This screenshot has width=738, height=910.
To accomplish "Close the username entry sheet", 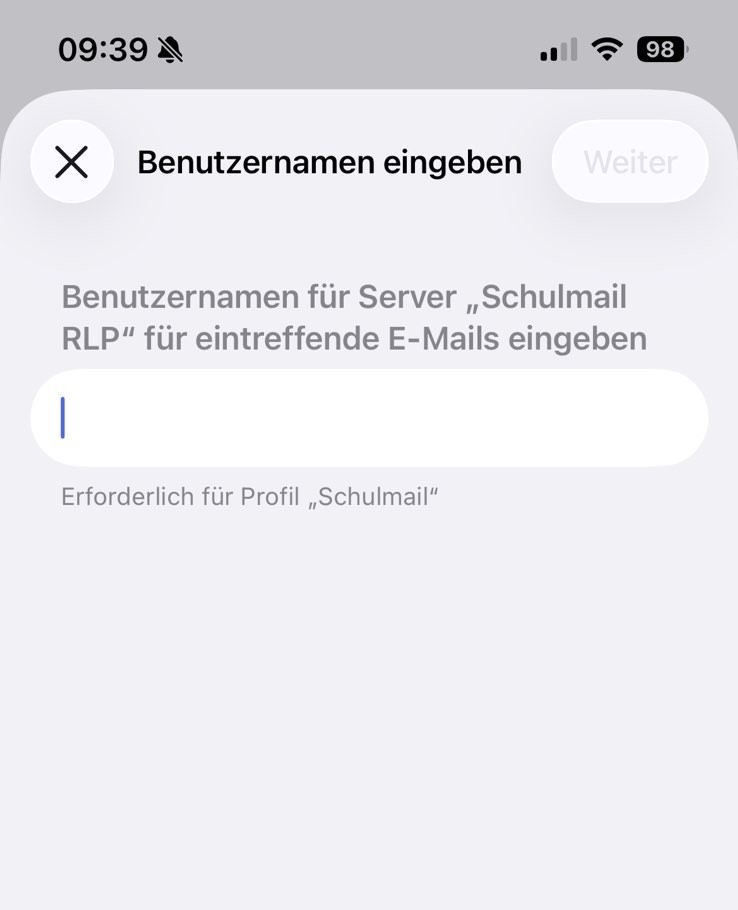I will (x=71, y=162).
